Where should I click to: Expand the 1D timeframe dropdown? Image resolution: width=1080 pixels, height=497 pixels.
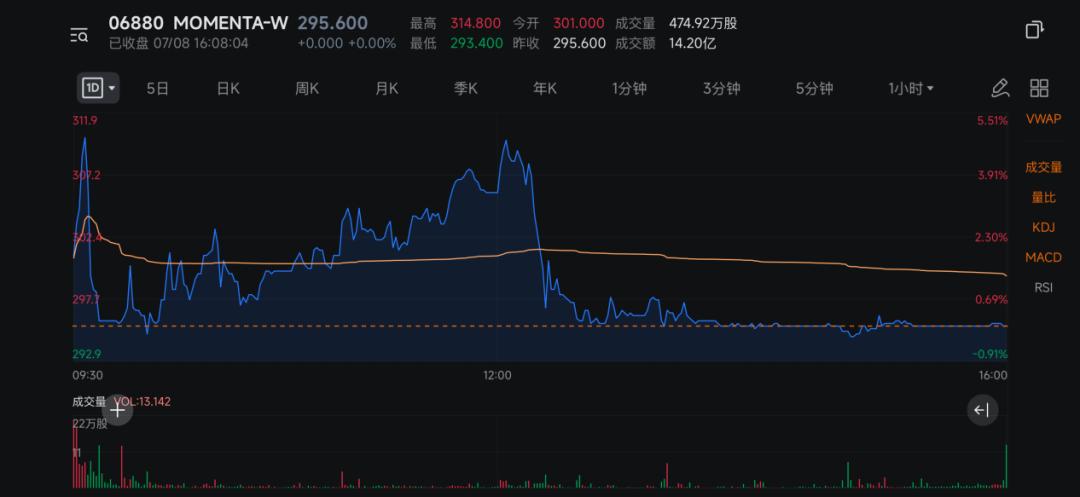[x=98, y=88]
